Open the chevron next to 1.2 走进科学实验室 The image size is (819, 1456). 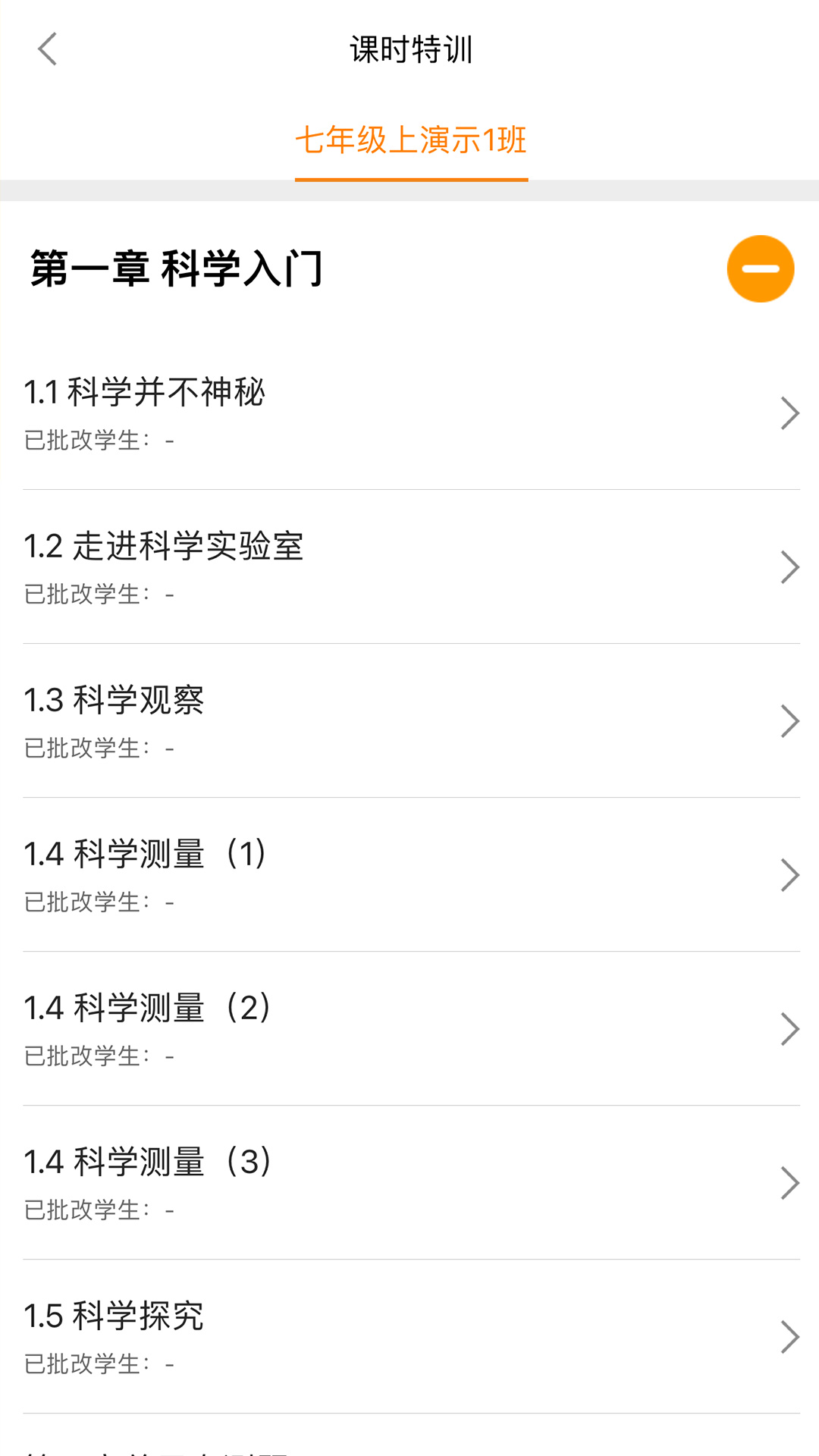click(x=790, y=566)
